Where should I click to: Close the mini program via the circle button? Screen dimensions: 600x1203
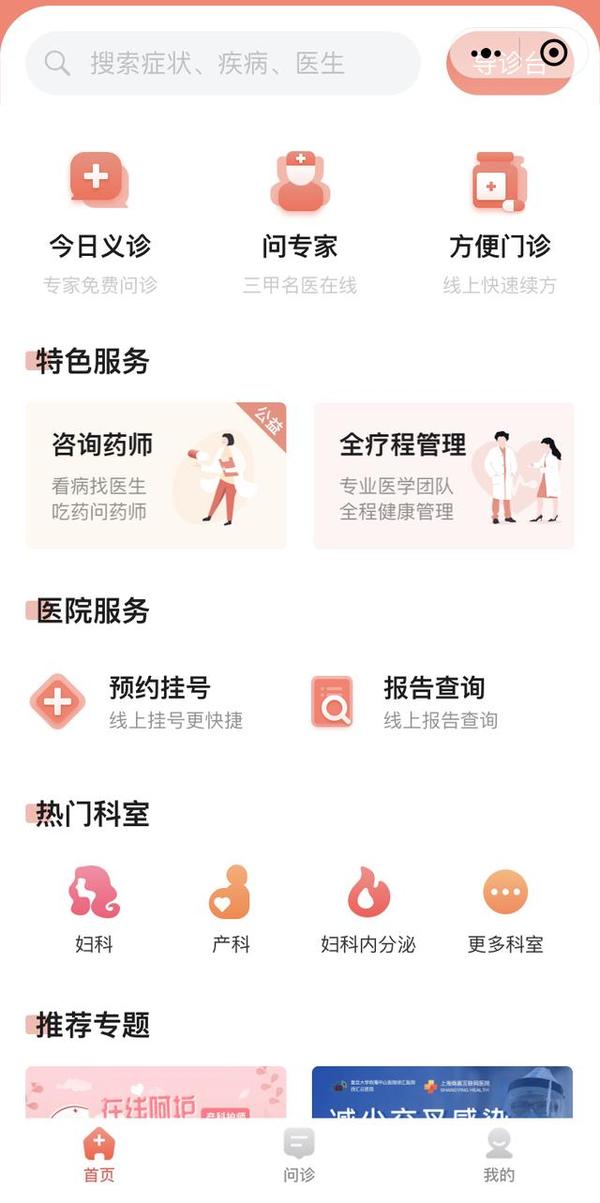[553, 53]
